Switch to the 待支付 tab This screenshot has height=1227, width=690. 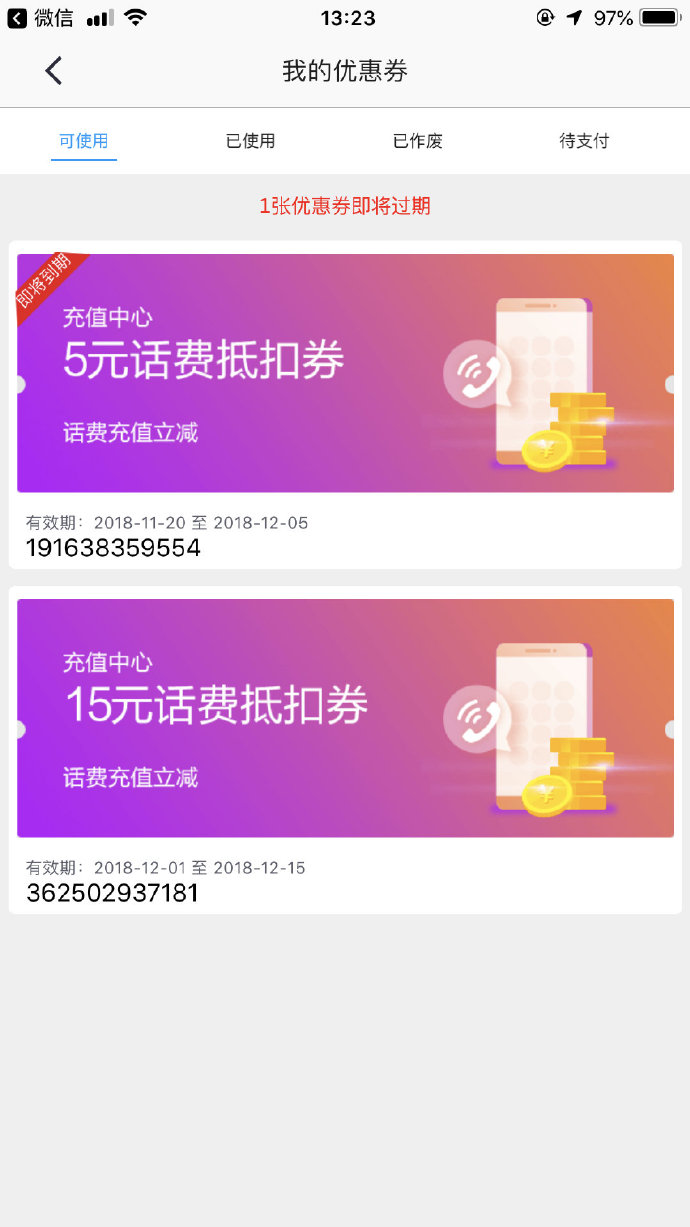click(584, 141)
